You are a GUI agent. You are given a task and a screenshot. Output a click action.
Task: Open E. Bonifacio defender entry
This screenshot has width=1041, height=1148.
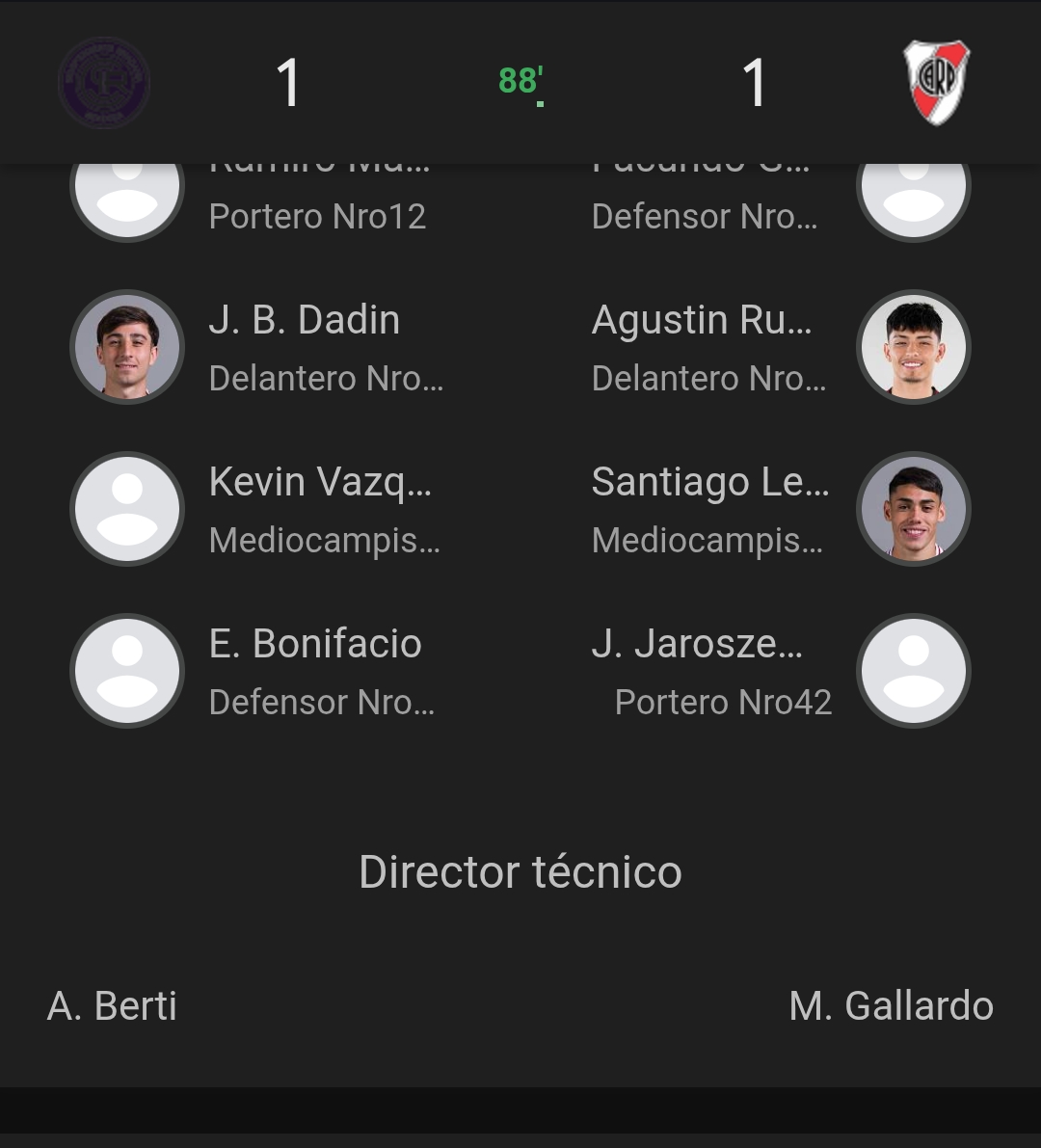point(260,671)
